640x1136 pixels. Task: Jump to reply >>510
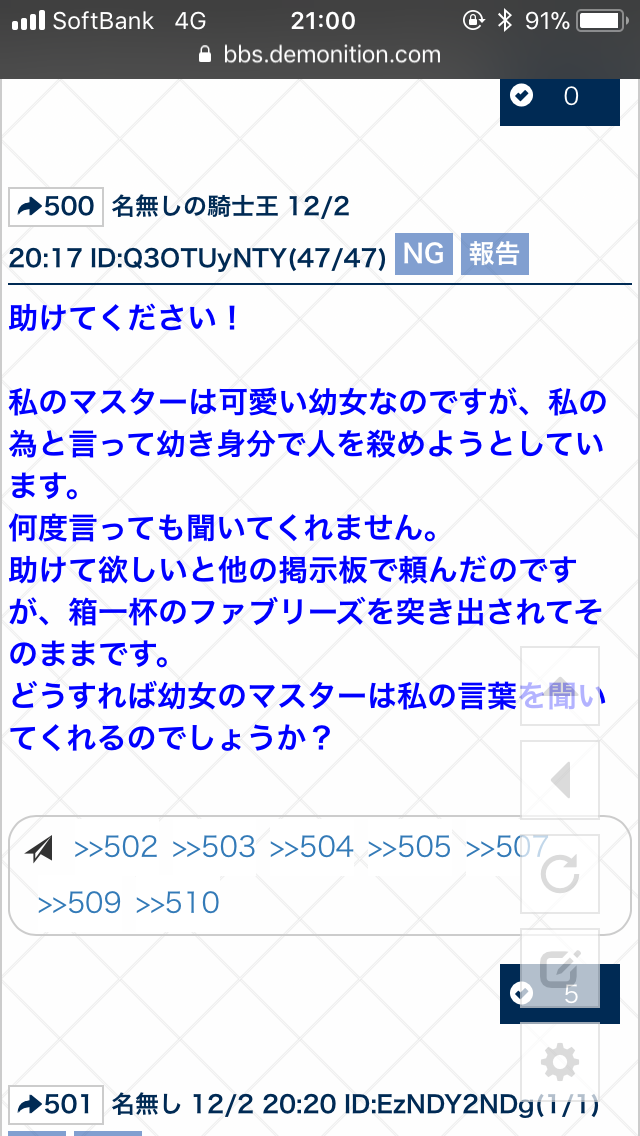pos(177,903)
